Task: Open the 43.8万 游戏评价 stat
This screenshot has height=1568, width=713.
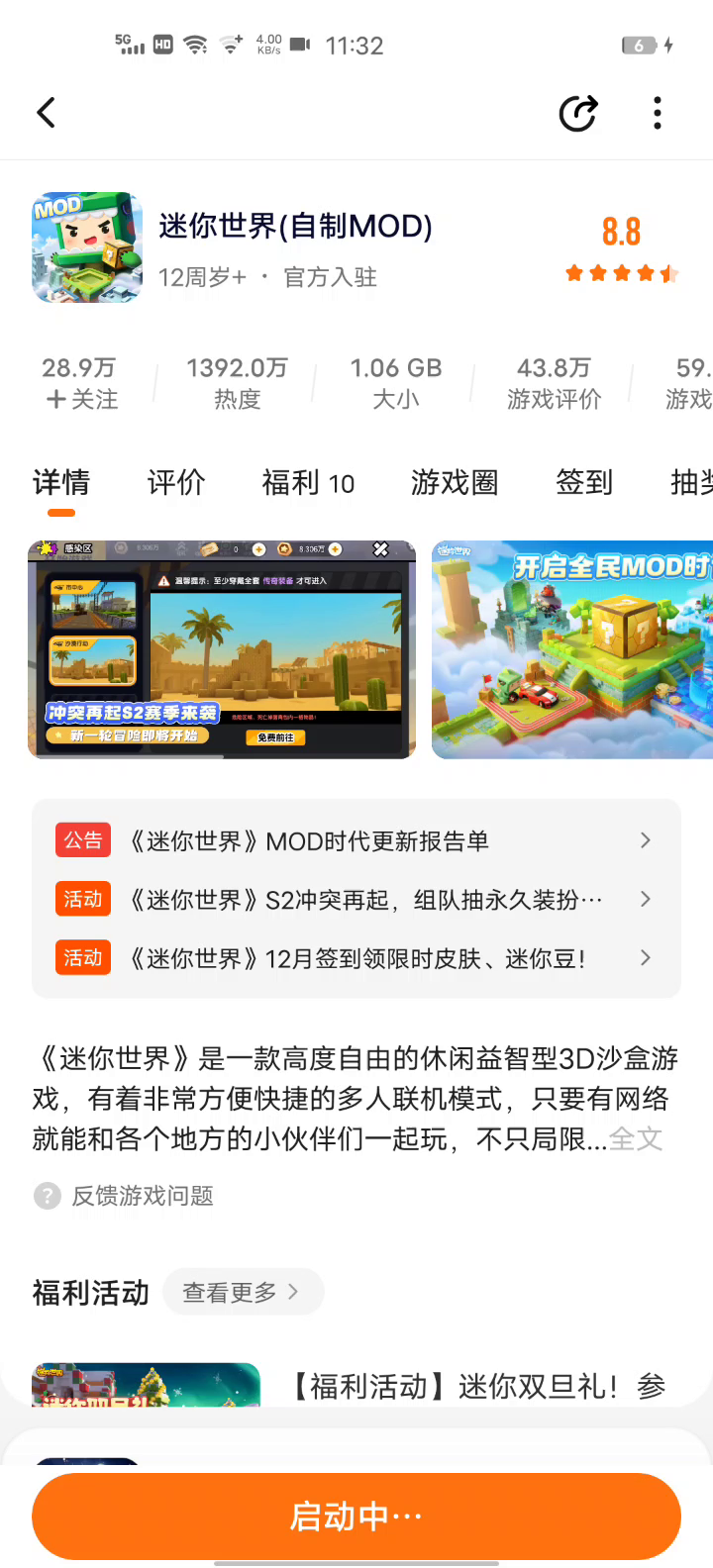Action: (x=554, y=383)
